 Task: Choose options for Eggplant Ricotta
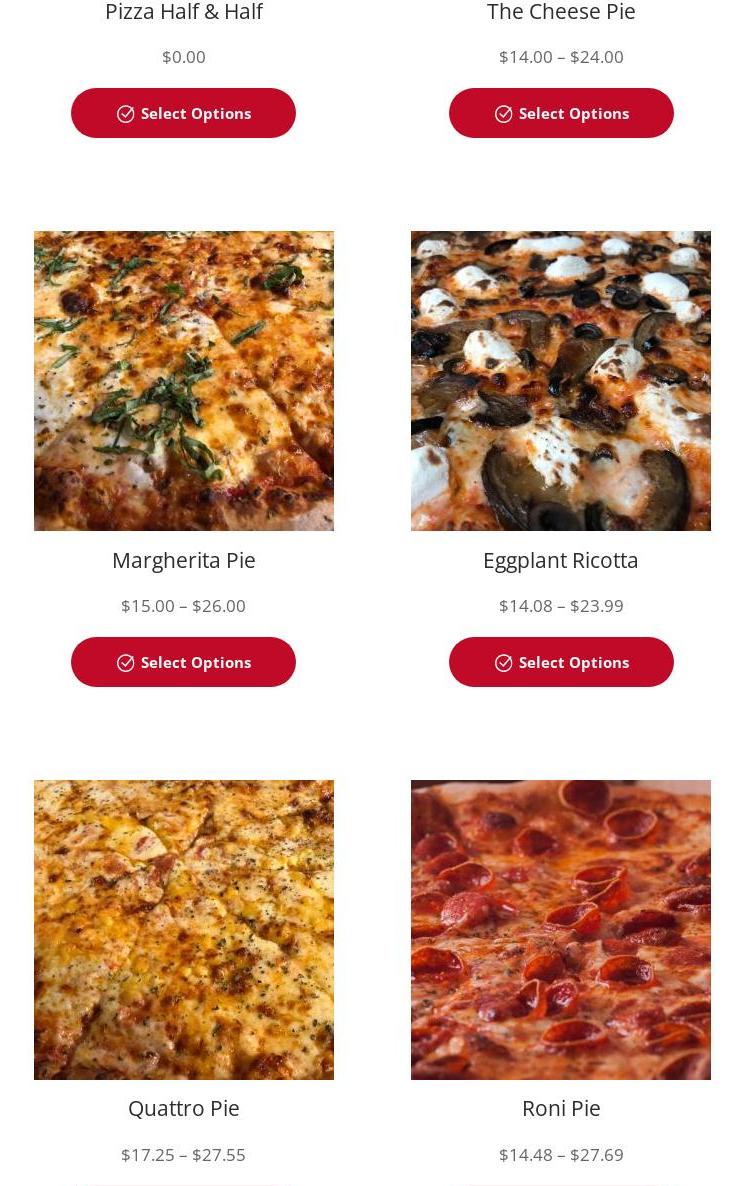point(561,662)
